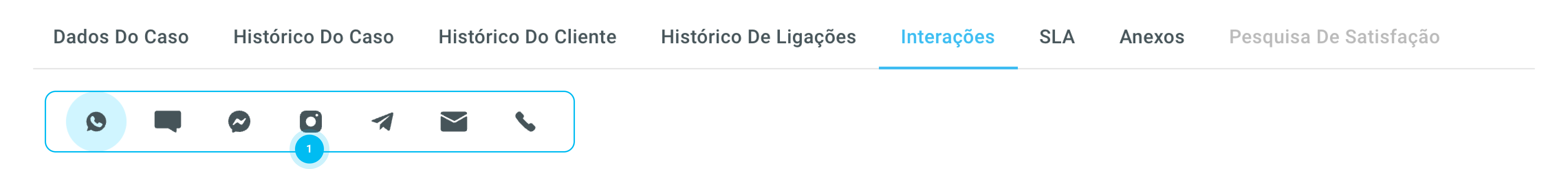Viewport: 1568px width, 169px height.
Task: Go to the Histórico Do Cliente tab
Action: (x=527, y=37)
